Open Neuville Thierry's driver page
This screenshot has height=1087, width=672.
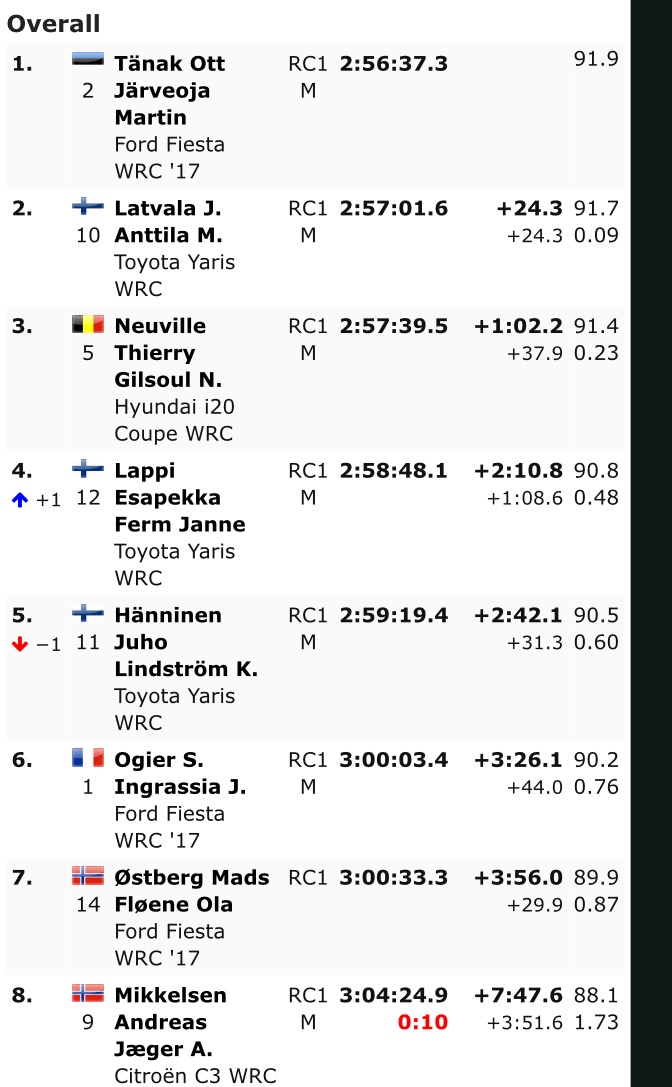pos(160,327)
